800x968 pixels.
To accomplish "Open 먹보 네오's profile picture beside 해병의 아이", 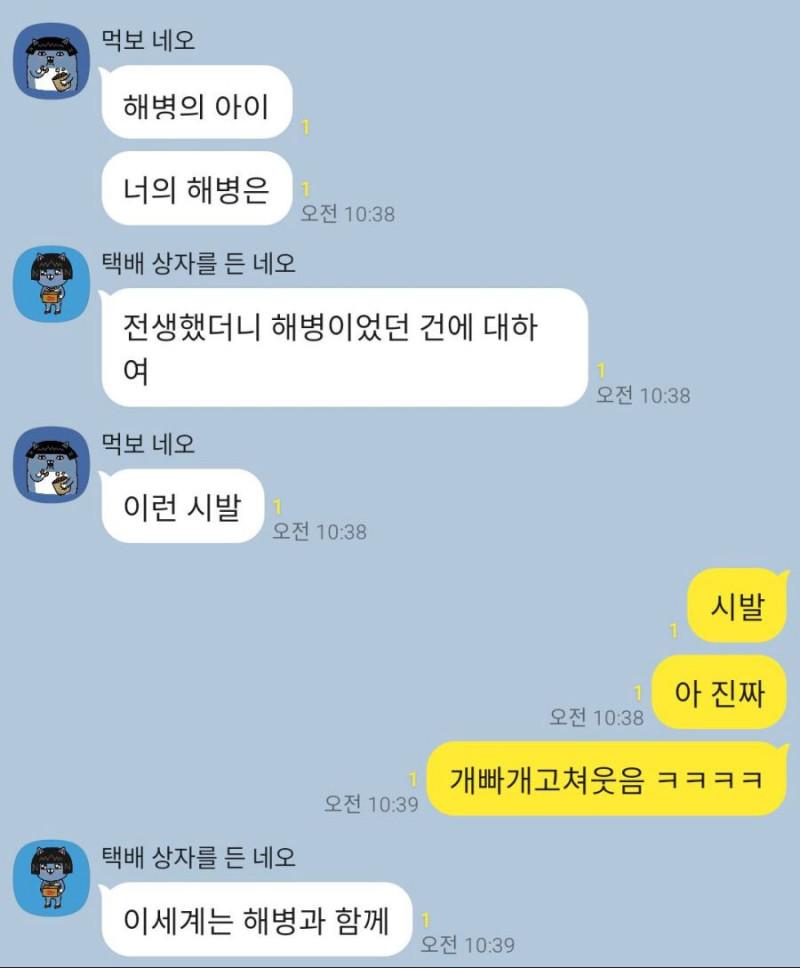I will [x=51, y=61].
